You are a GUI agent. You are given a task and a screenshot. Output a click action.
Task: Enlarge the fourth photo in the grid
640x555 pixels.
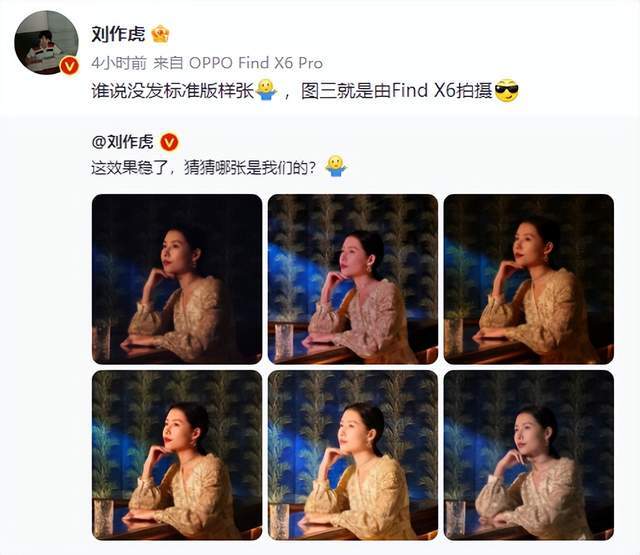pos(177,455)
